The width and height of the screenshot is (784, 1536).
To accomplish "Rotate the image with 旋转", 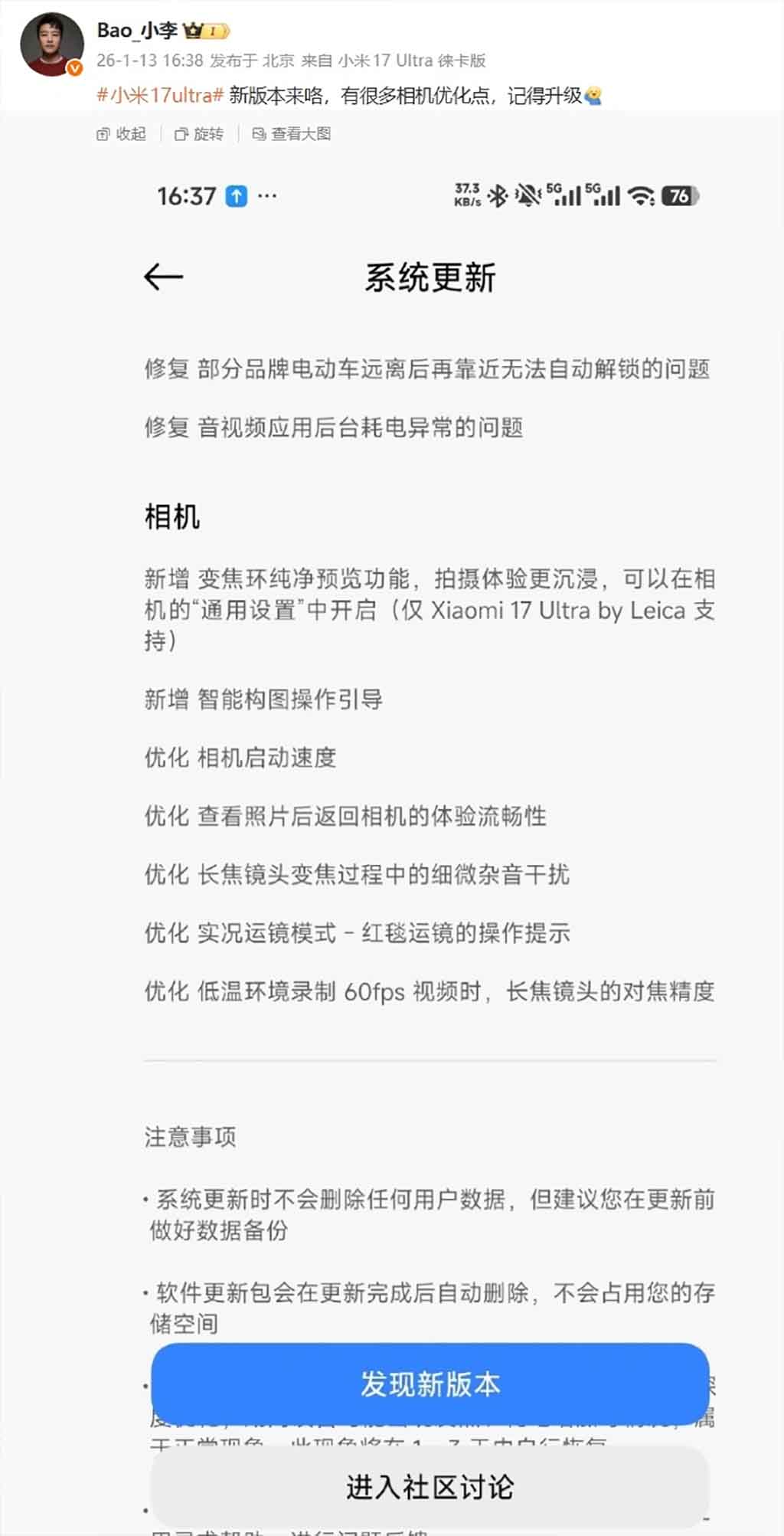I will pos(199,134).
